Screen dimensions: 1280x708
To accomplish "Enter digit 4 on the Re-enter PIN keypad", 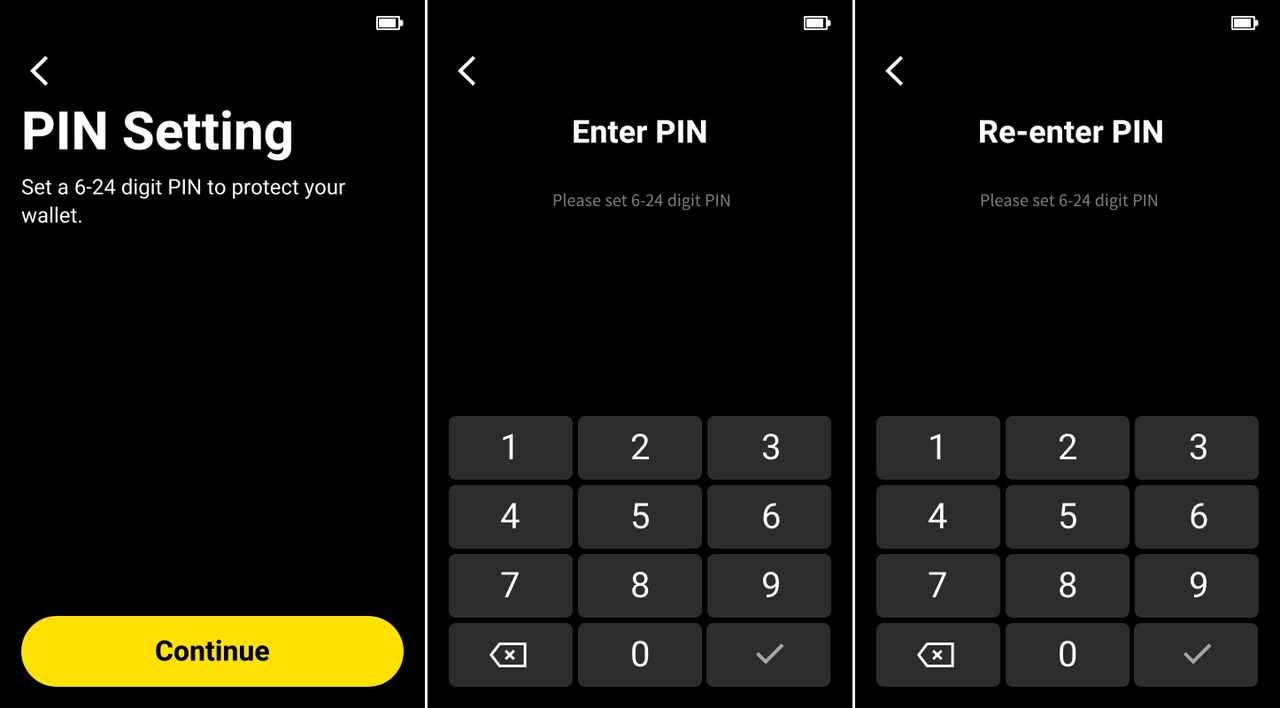I will tap(938, 517).
